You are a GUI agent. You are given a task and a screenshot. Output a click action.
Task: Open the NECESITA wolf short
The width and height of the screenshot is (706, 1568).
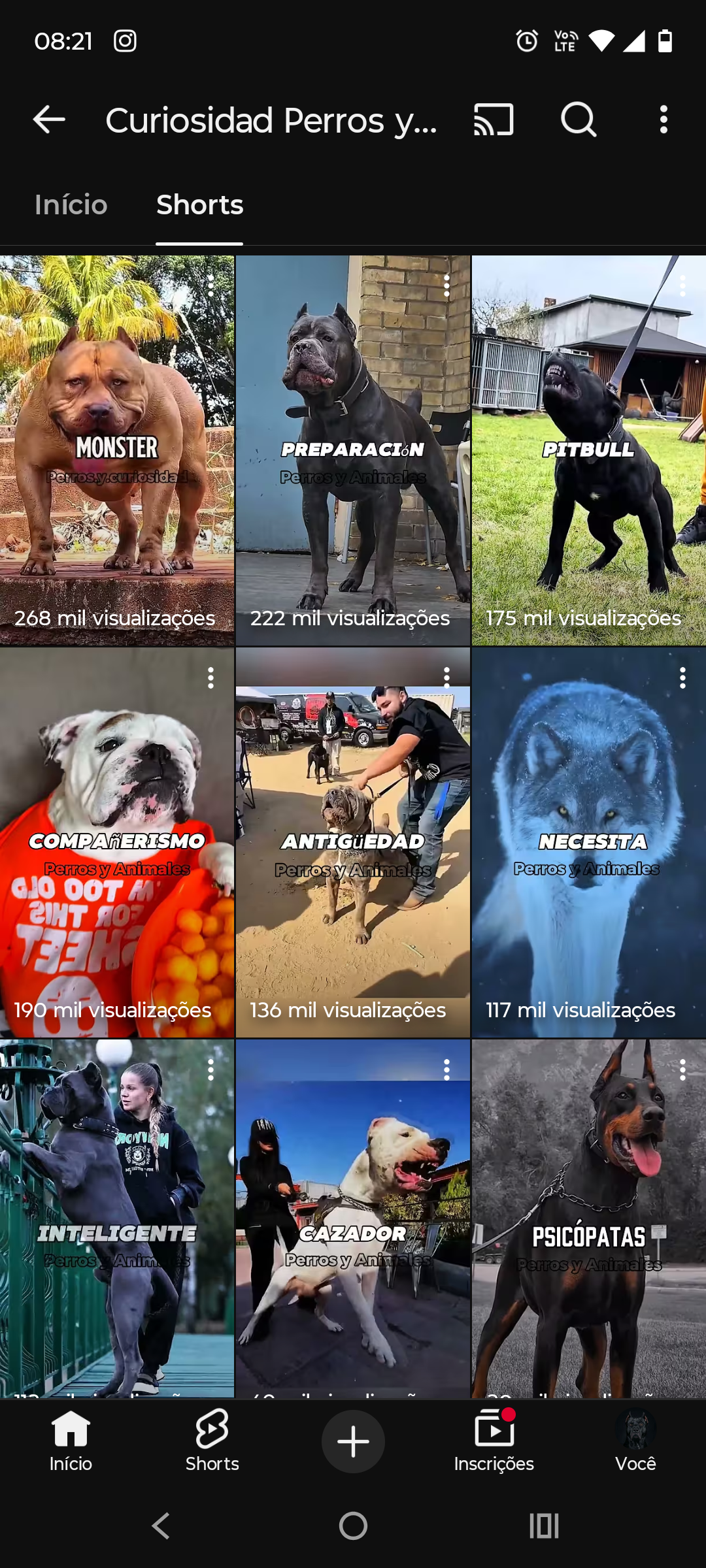coord(588,843)
